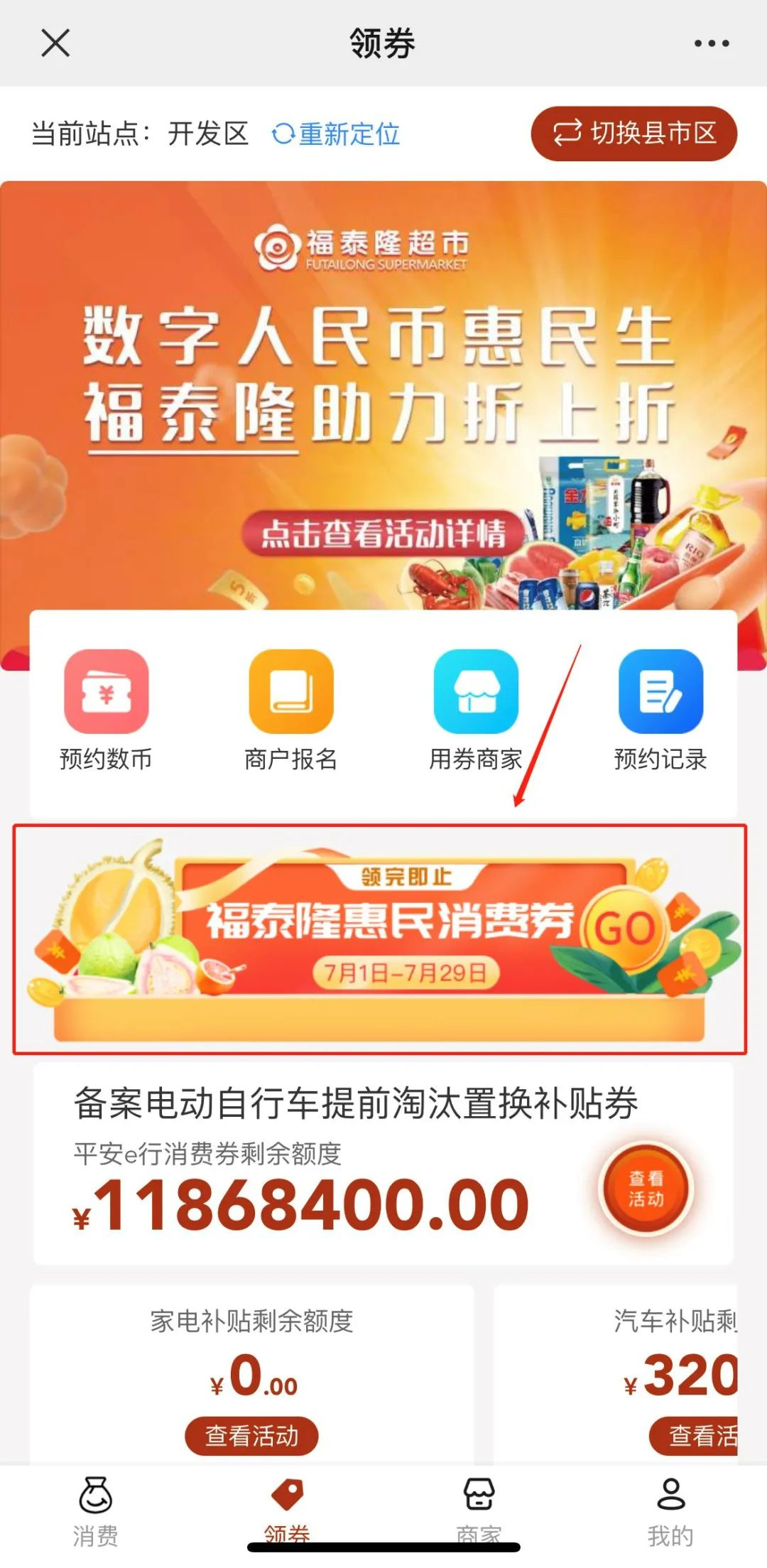Close the 领券 page

(55, 43)
